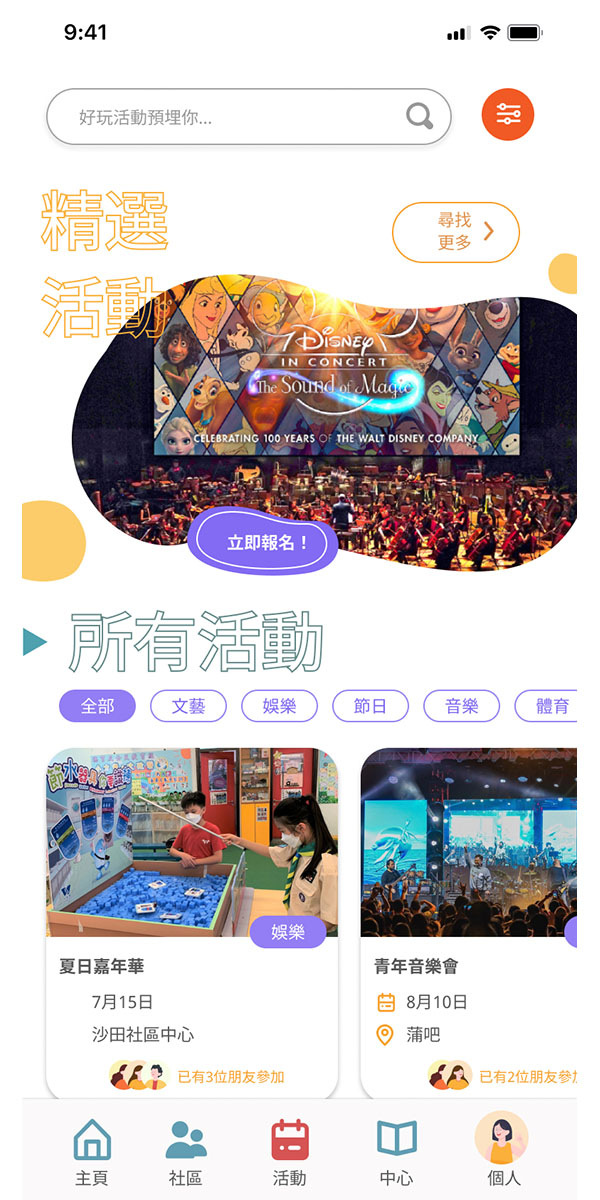The height and width of the screenshot is (1200, 600).
Task: Tap 尋找更多 to find more events
Action: [x=456, y=232]
